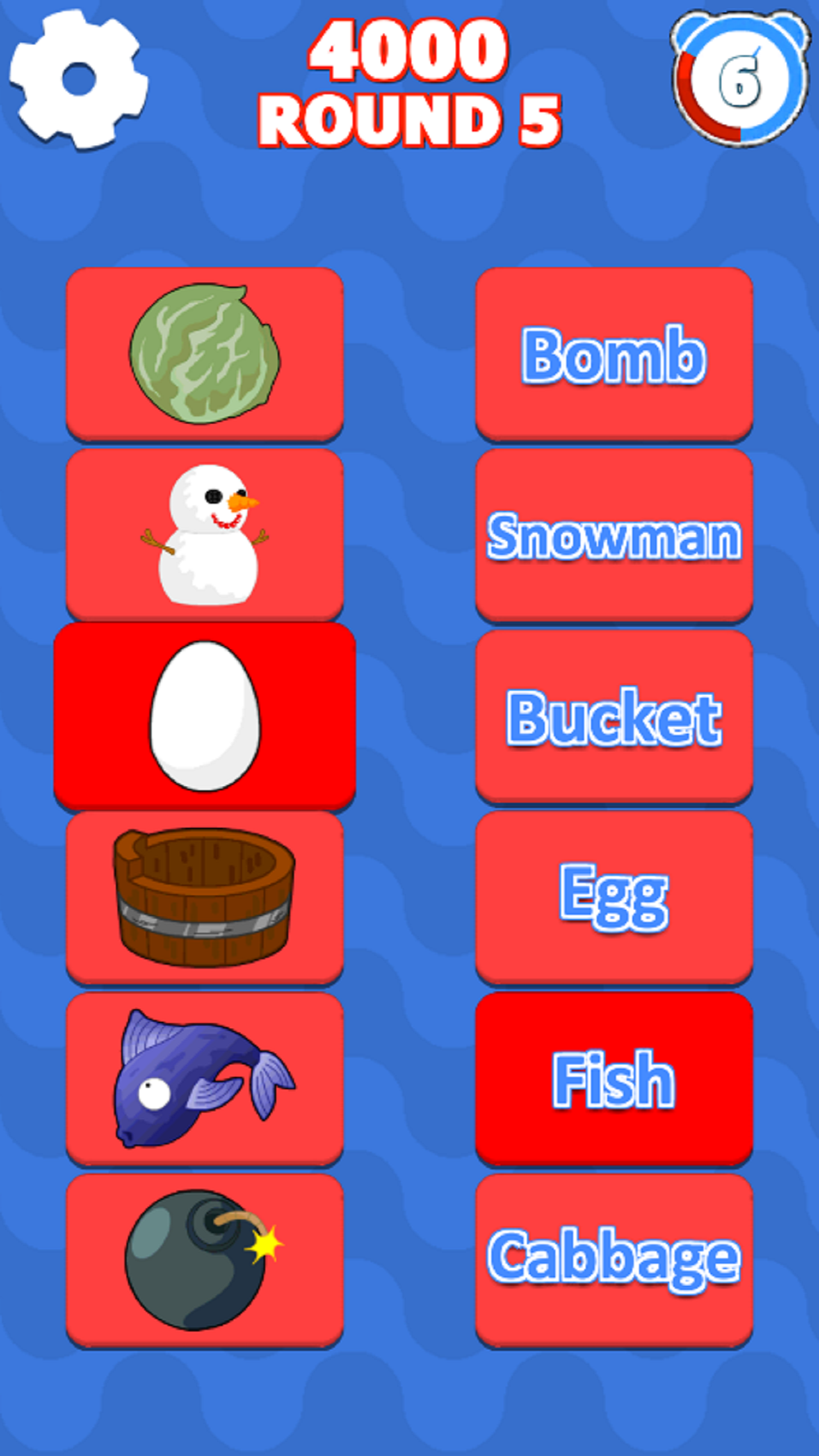Tap the bomb picture tile
The height and width of the screenshot is (1456, 819).
coord(204,1260)
